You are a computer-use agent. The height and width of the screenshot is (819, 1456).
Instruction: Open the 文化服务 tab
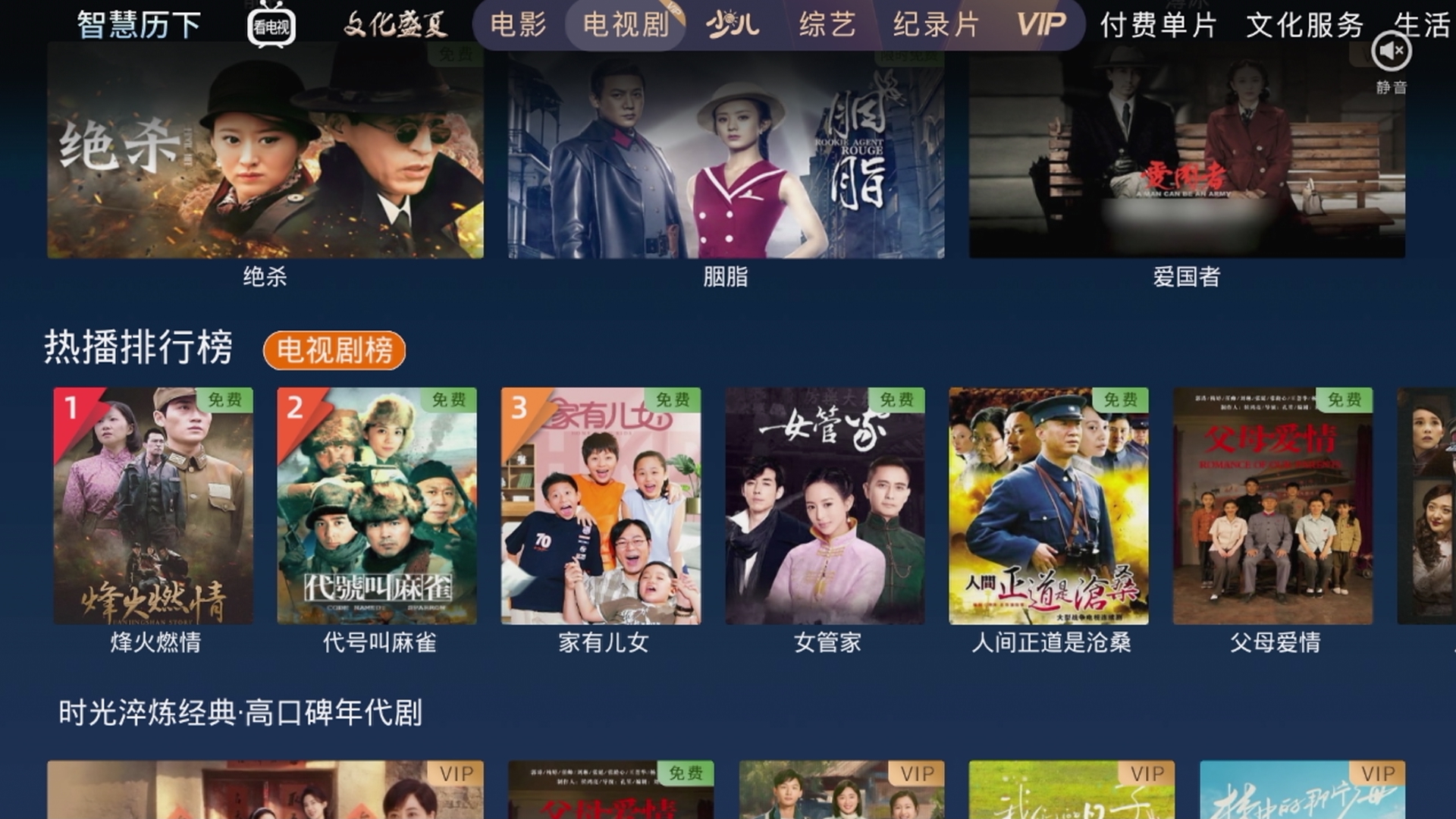[x=1304, y=25]
